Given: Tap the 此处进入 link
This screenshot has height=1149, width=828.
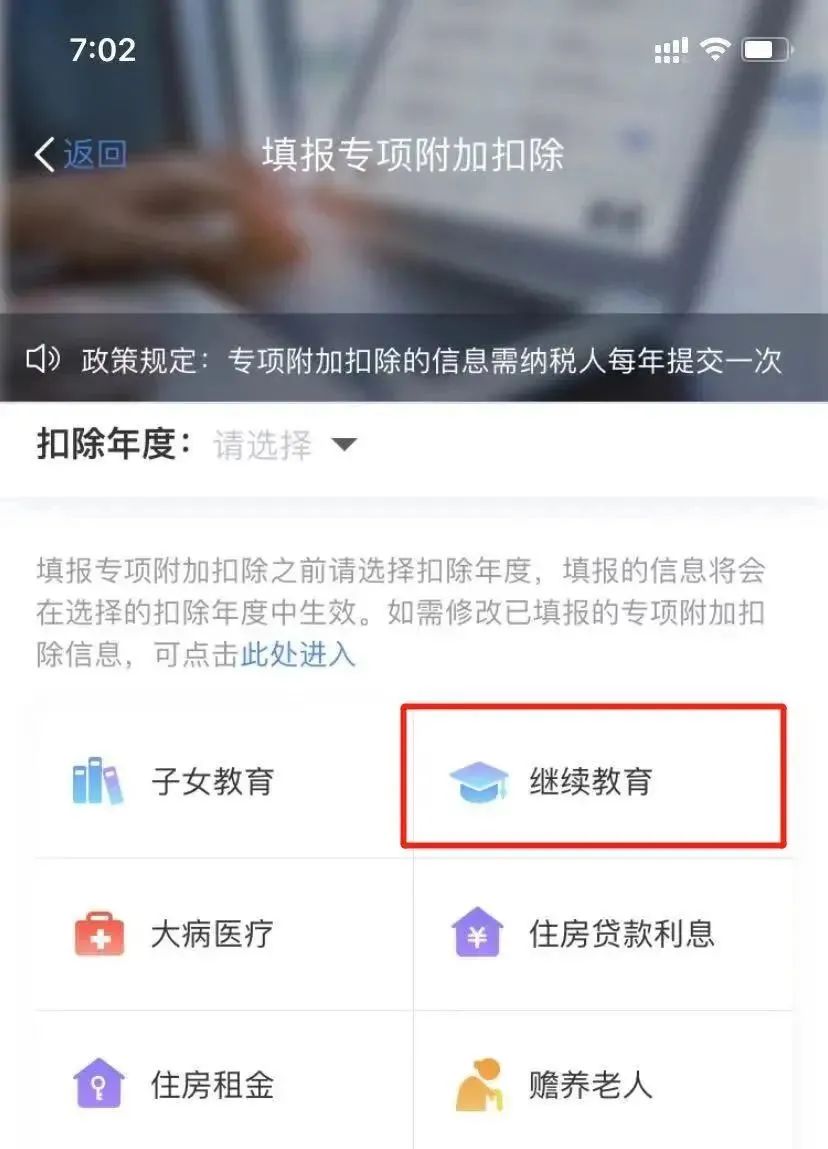Looking at the screenshot, I should click(x=298, y=655).
